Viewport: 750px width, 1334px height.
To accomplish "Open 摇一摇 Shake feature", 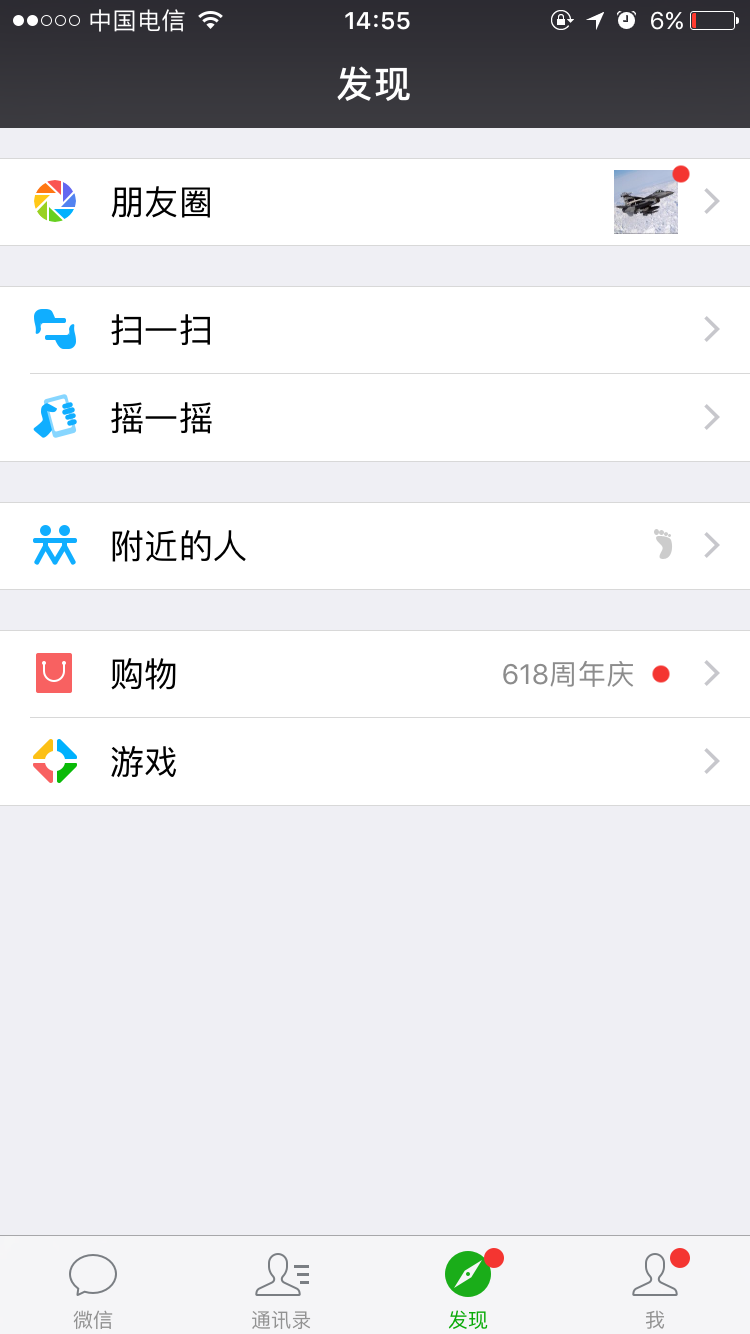I will click(x=375, y=418).
